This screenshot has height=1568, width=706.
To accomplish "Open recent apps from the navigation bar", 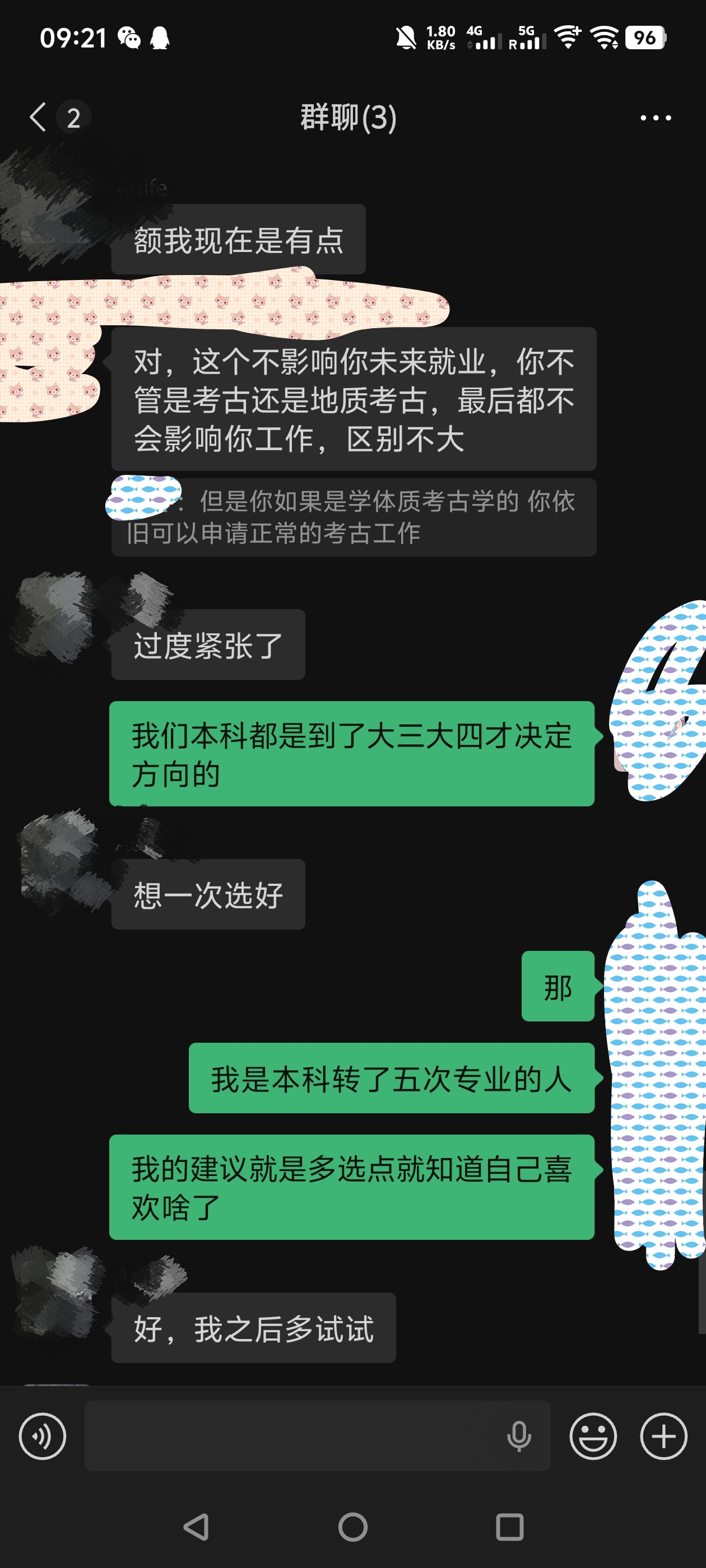I will pos(509,1527).
